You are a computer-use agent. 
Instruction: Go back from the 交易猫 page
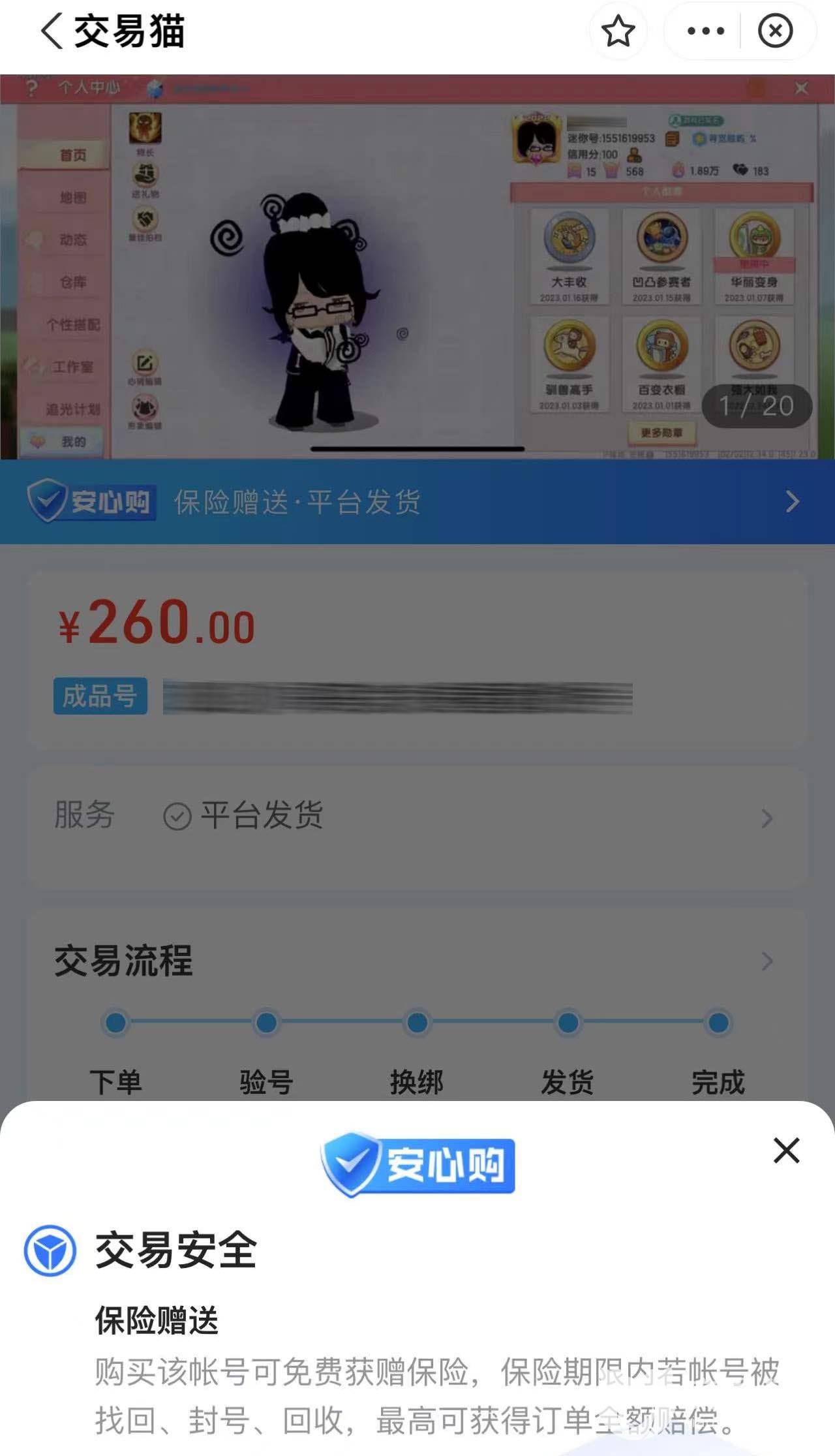pos(52,31)
